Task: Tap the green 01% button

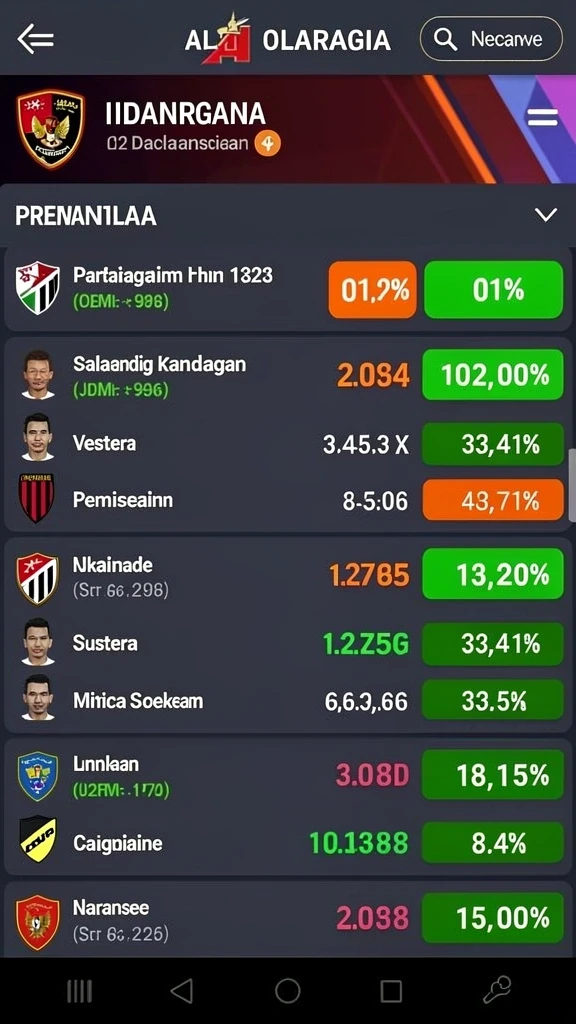Action: tap(494, 289)
